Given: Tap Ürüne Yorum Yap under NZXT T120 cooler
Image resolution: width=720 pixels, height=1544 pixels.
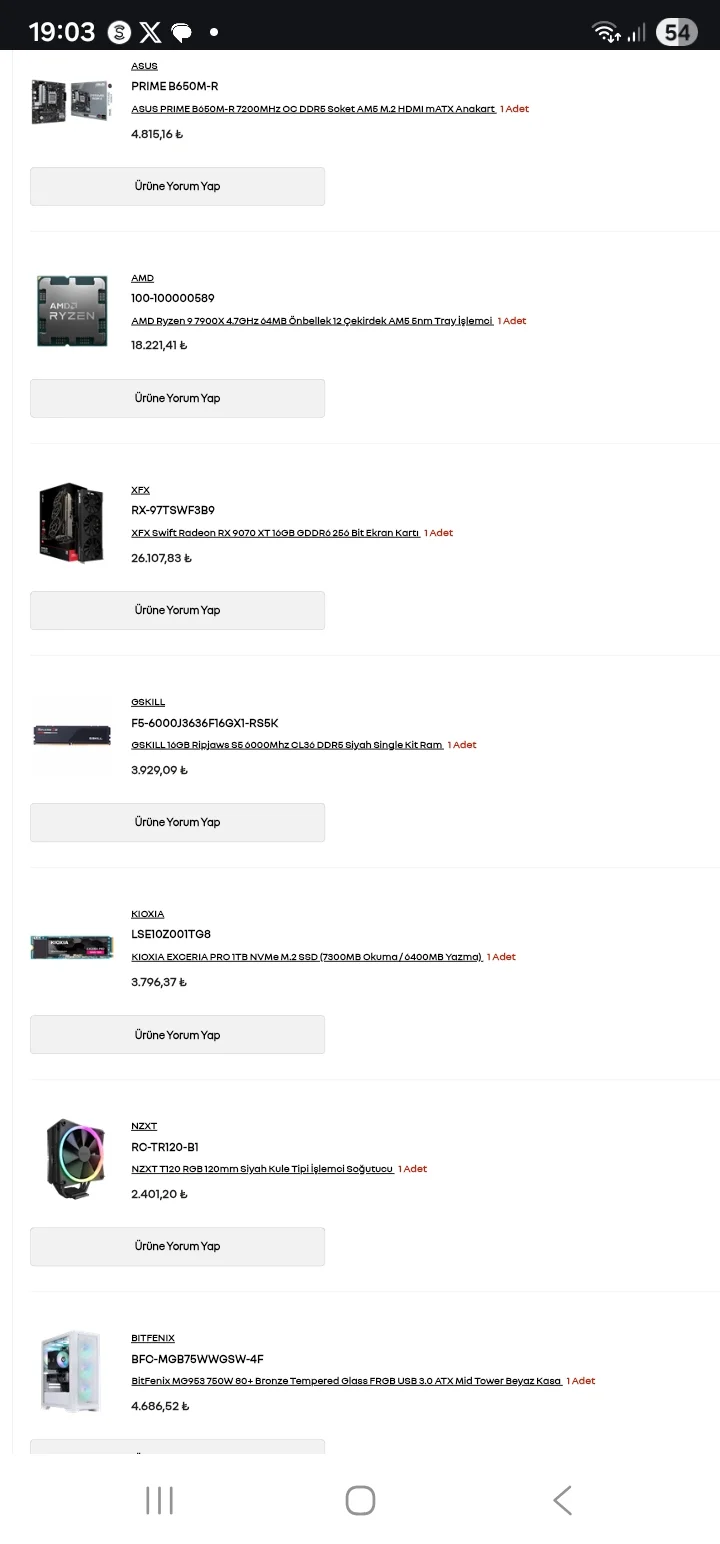Looking at the screenshot, I should click(x=177, y=1246).
